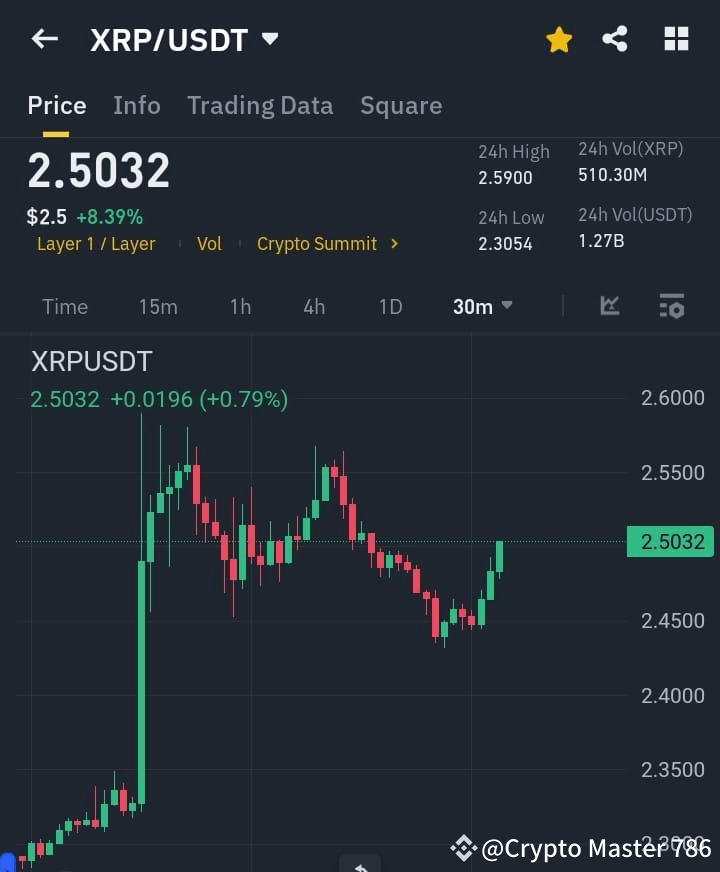Select the 1D candle interval
720x872 pixels.
click(390, 307)
